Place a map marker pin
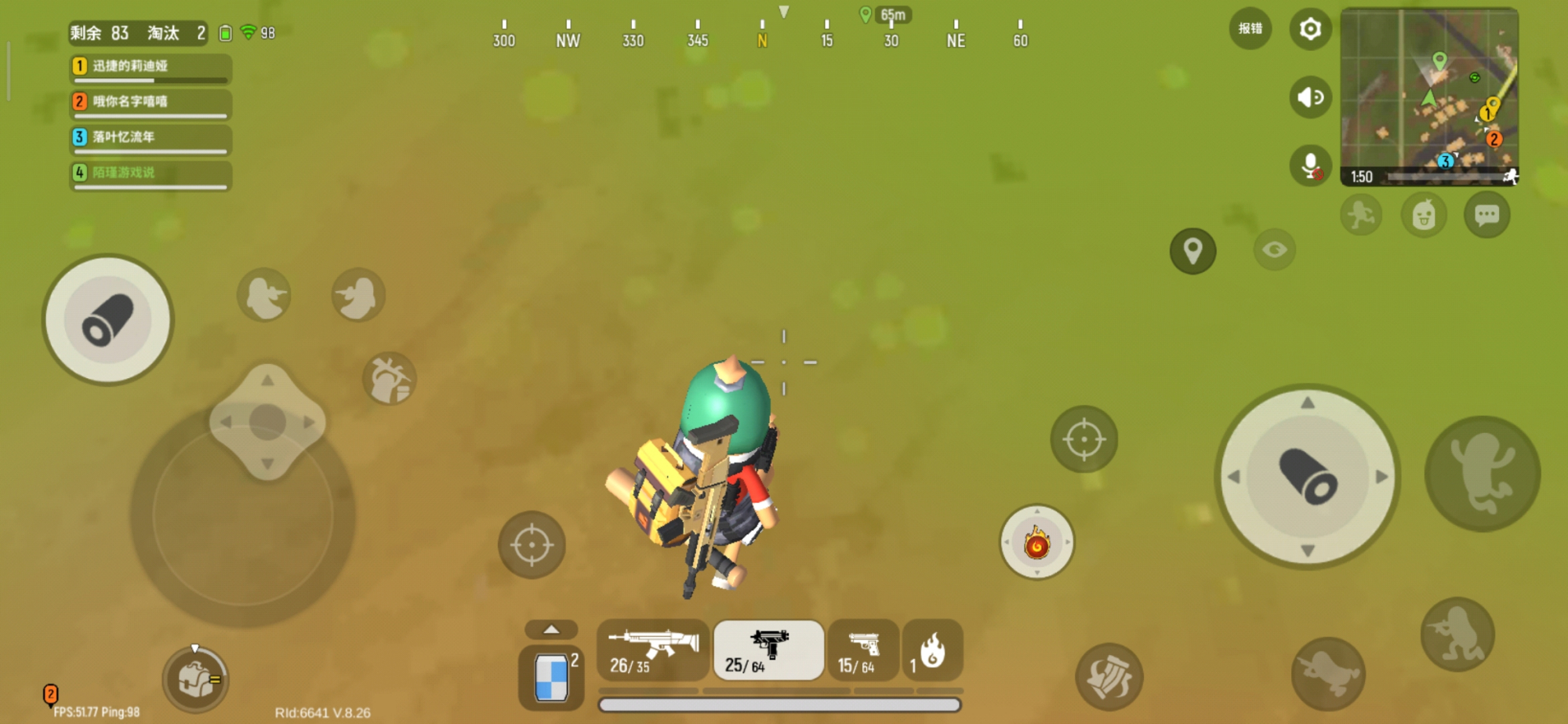Image resolution: width=1568 pixels, height=724 pixels. pos(1192,251)
